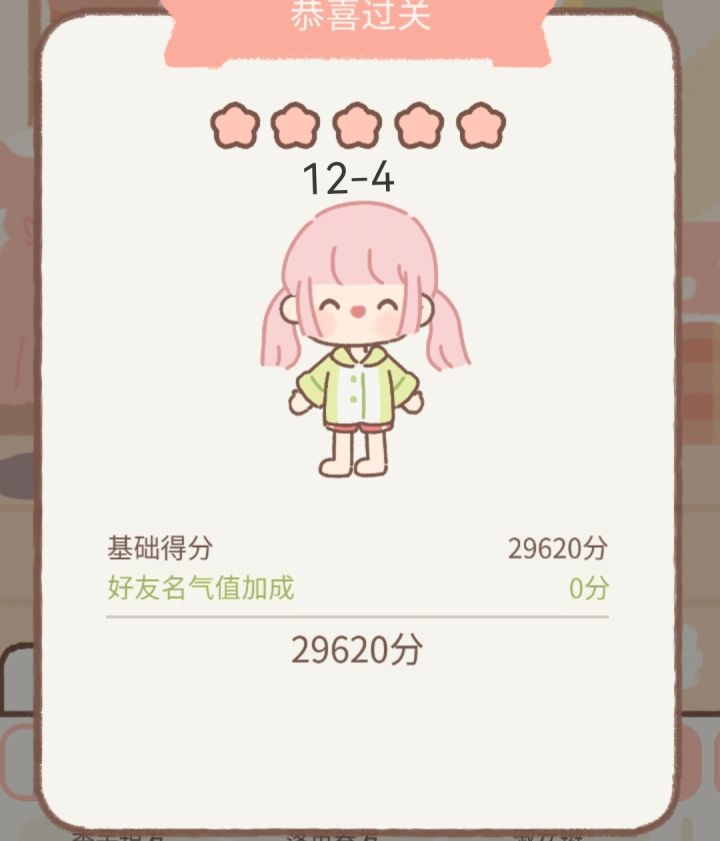Tap the second flower star icon
720x841 pixels.
pyautogui.click(x=293, y=126)
